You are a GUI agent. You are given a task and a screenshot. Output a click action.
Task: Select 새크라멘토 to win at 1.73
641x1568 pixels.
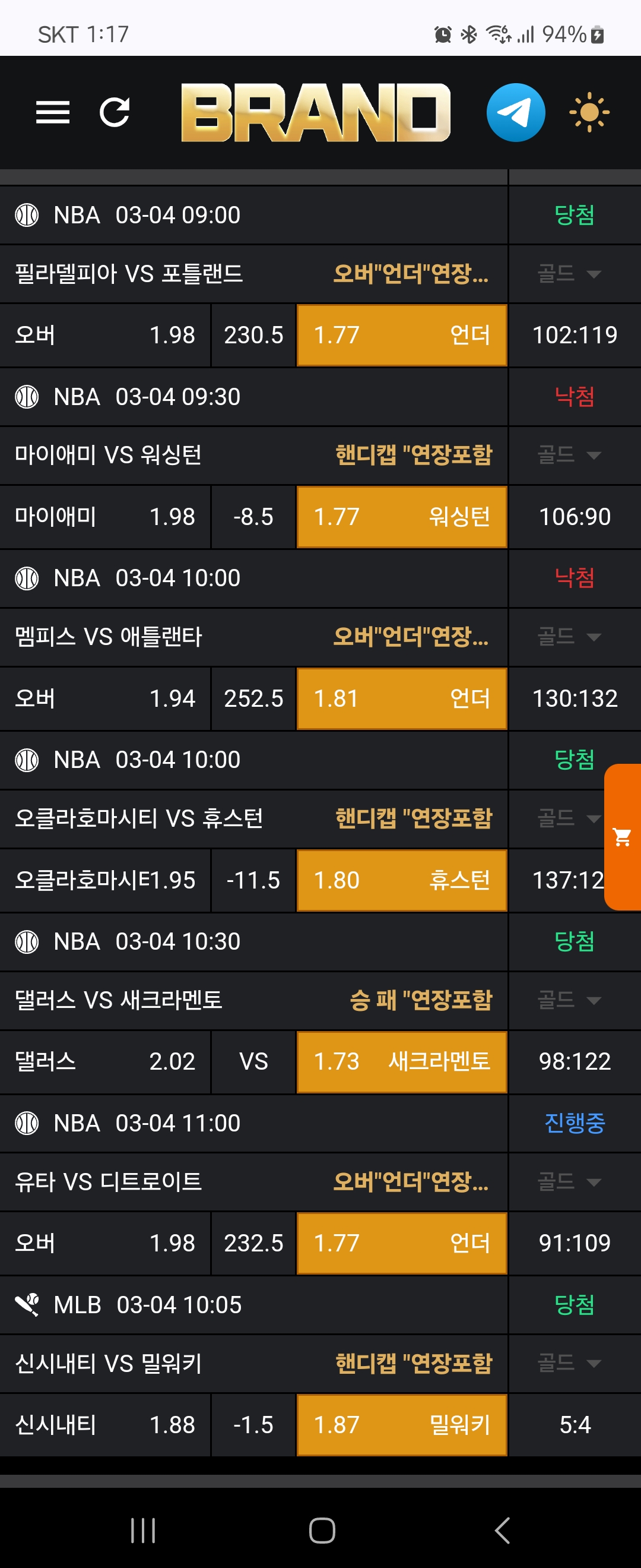point(401,1061)
